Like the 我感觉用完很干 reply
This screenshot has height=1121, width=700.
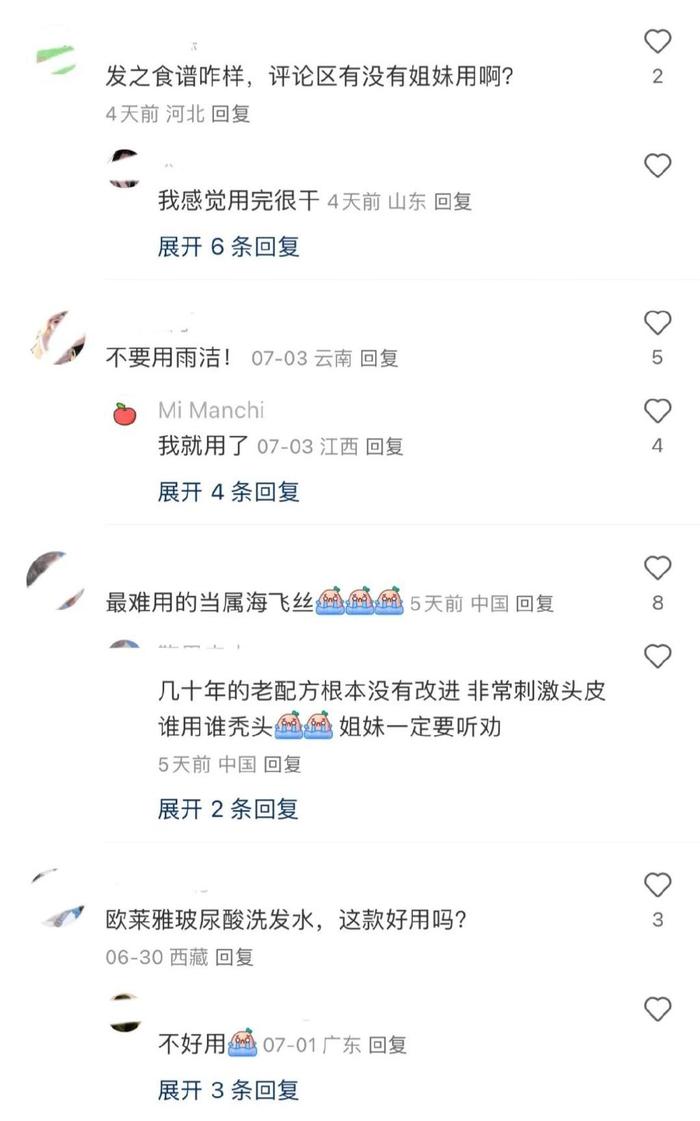[657, 166]
